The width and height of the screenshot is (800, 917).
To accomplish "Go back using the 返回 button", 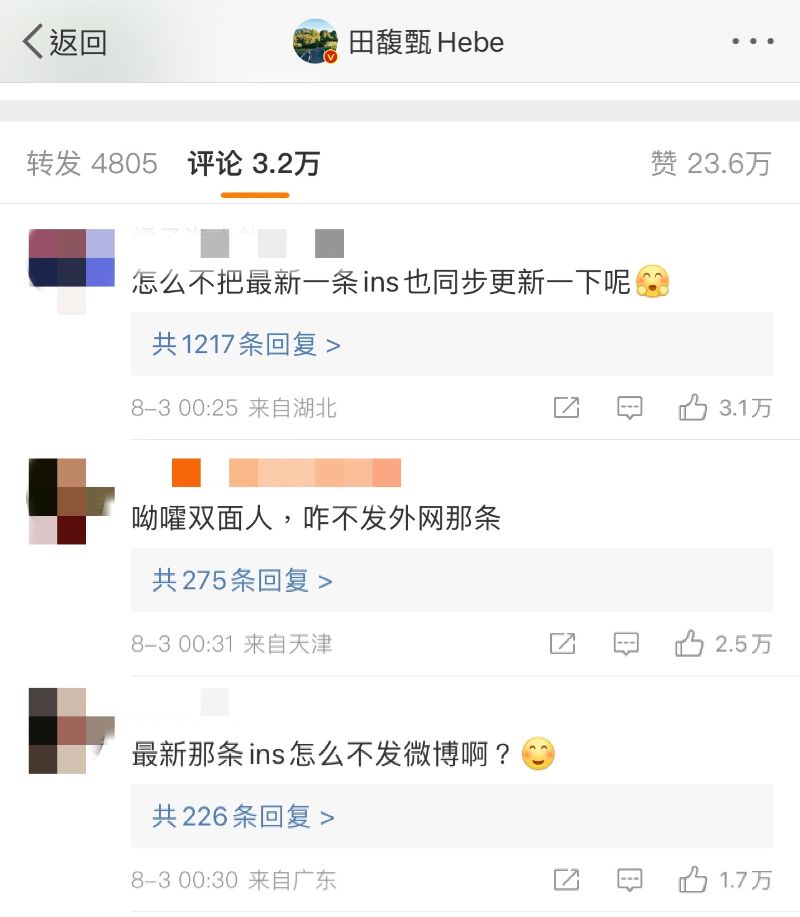I will [x=65, y=42].
